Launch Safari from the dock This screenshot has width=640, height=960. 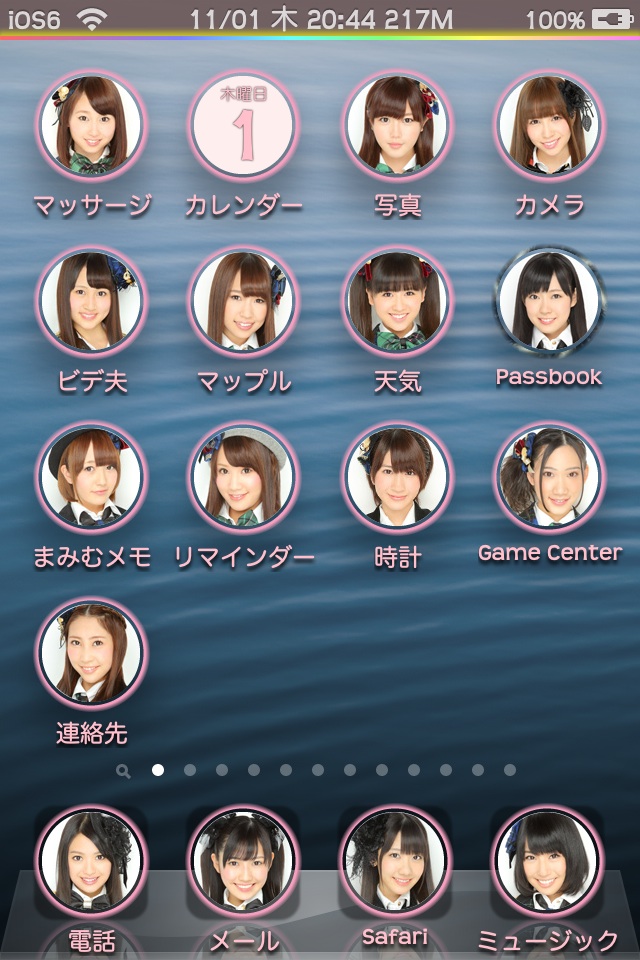click(x=395, y=862)
